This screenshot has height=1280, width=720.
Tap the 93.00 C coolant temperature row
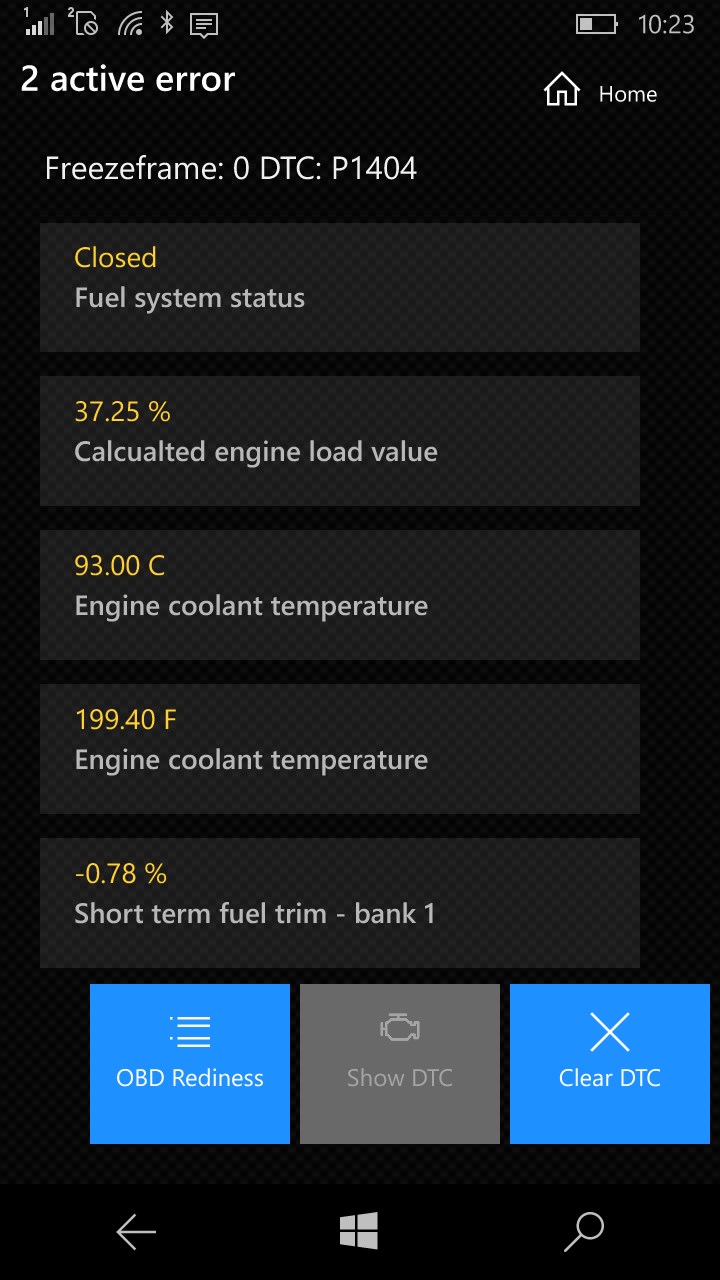point(340,594)
